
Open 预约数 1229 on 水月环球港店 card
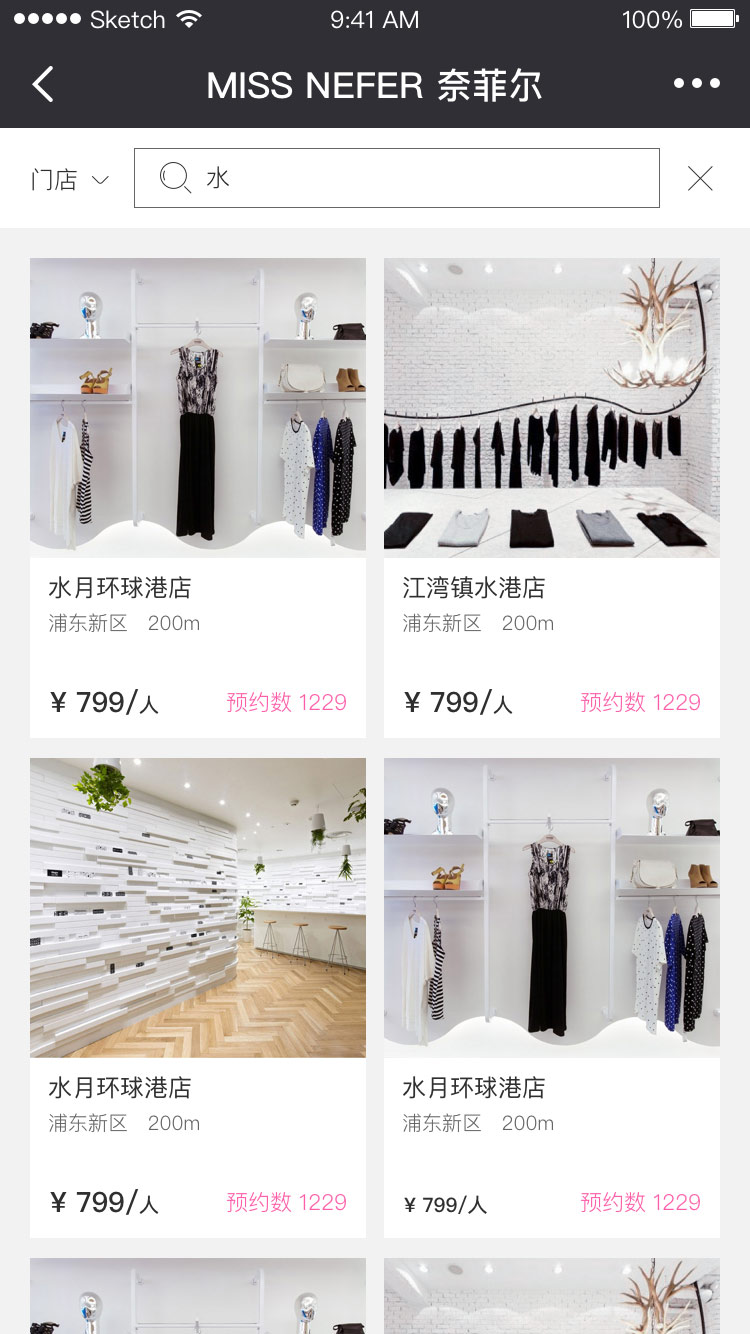point(287,702)
